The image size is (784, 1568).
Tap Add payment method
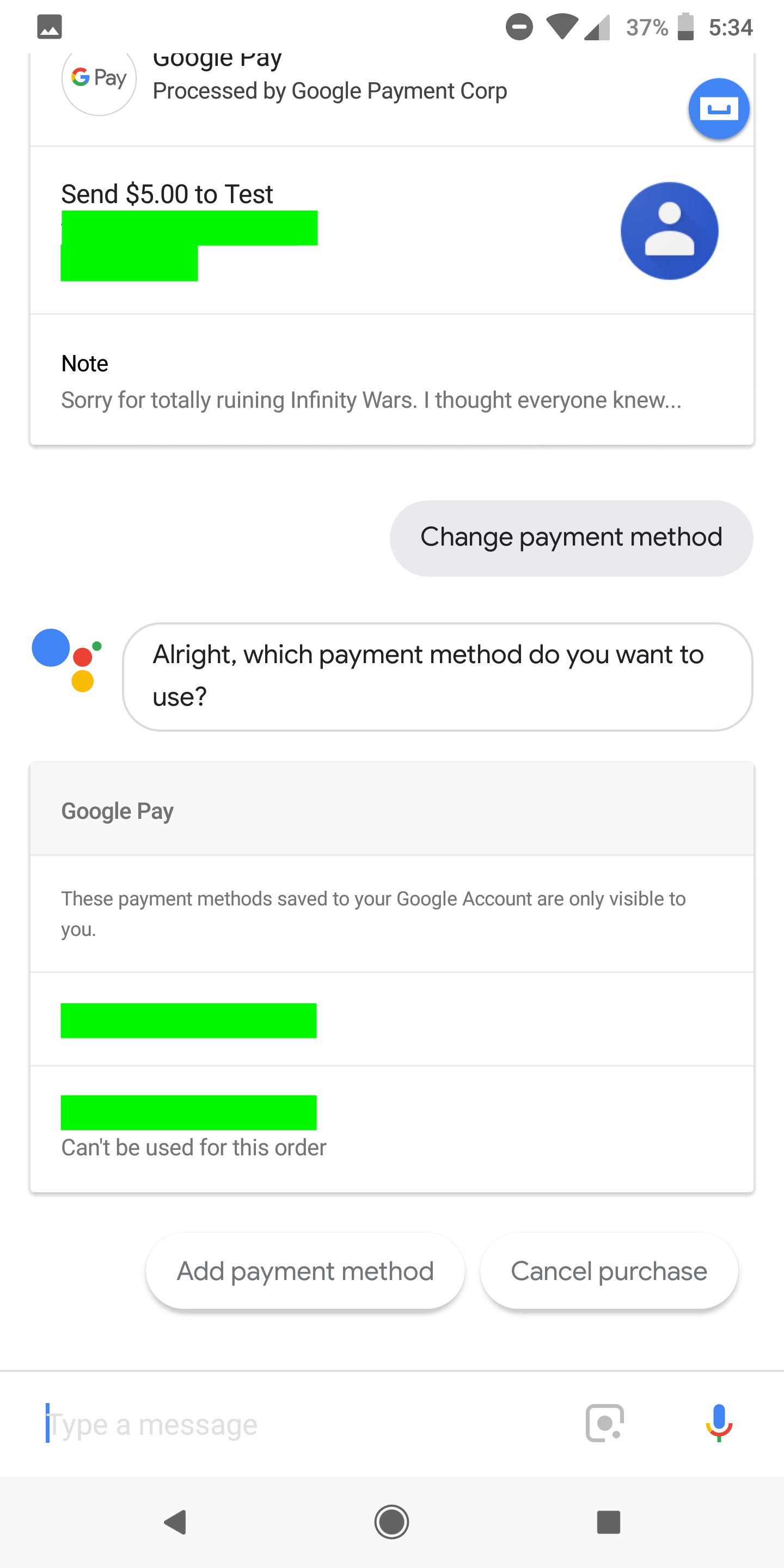pos(304,1272)
